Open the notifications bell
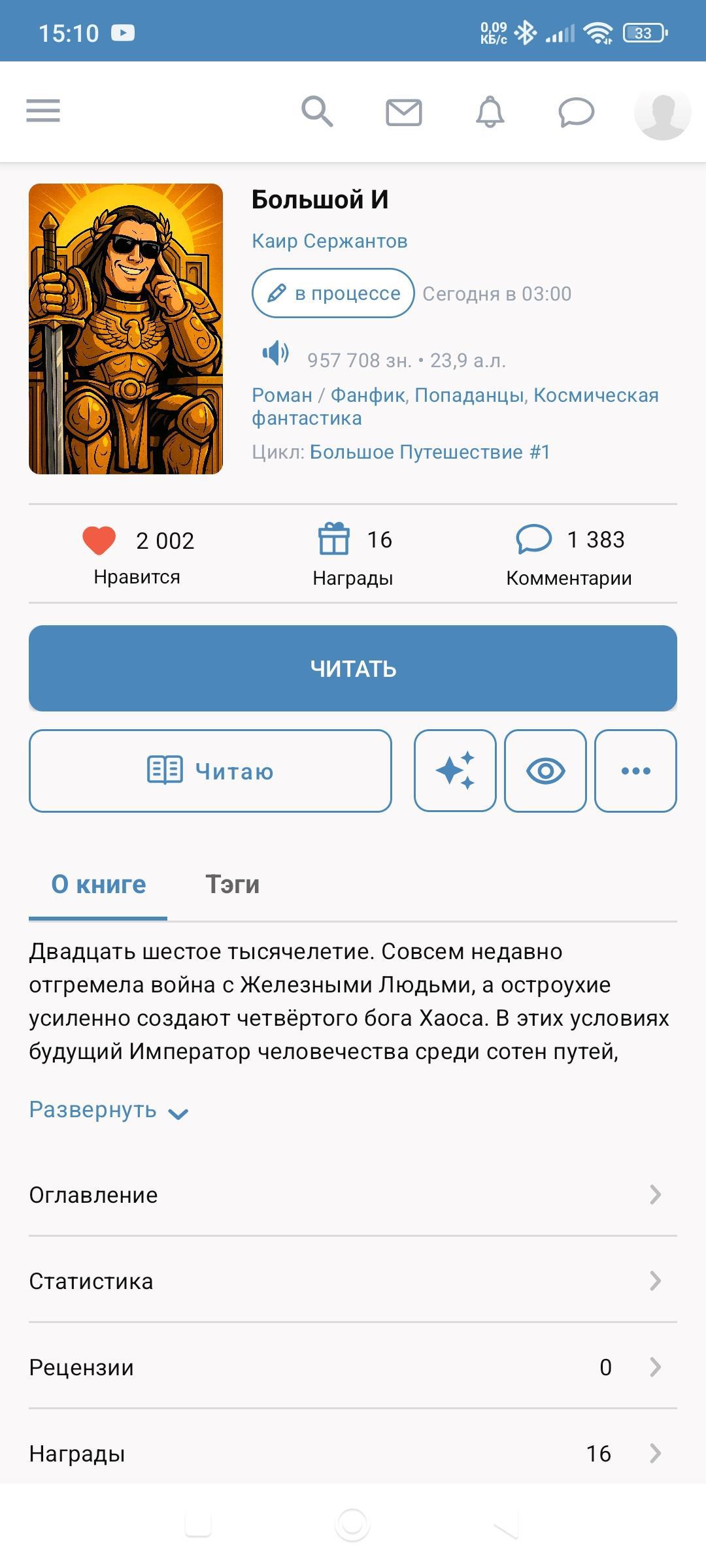The image size is (706, 1568). click(490, 112)
